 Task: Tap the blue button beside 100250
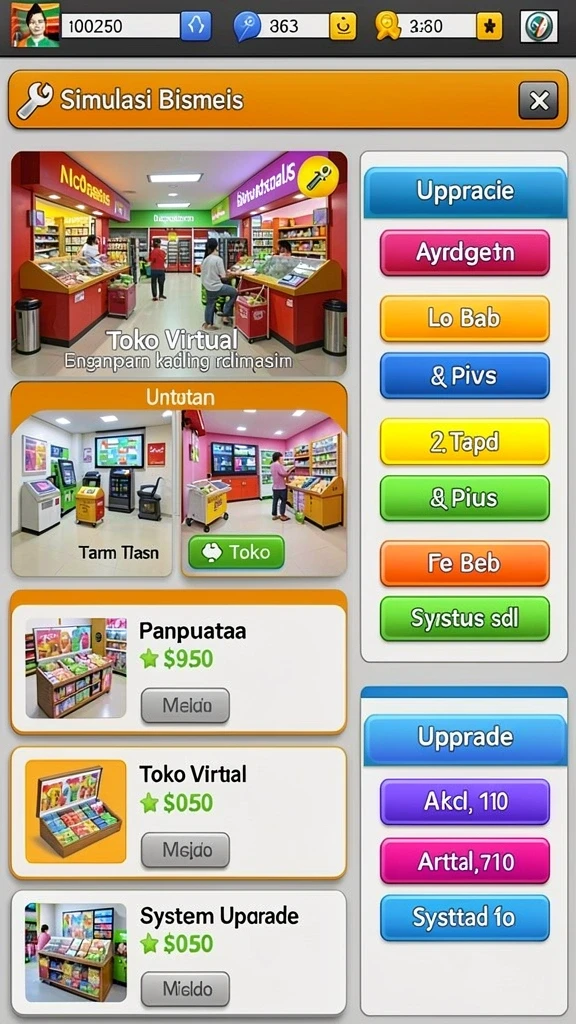[x=196, y=26]
